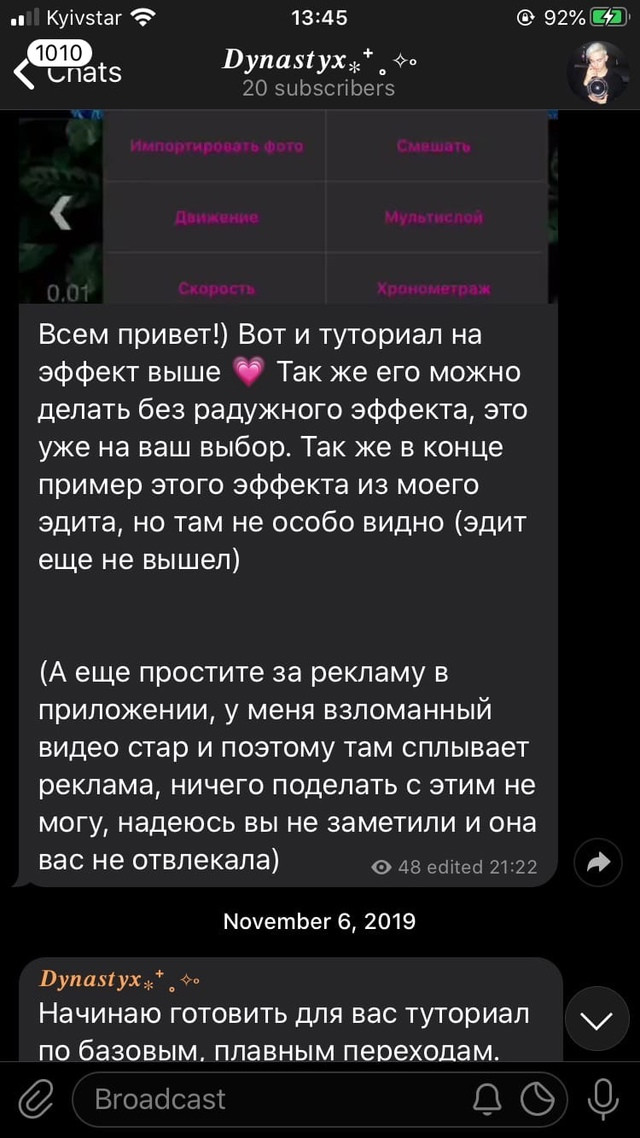
Task: Open the channel profile picture
Action: [x=597, y=73]
